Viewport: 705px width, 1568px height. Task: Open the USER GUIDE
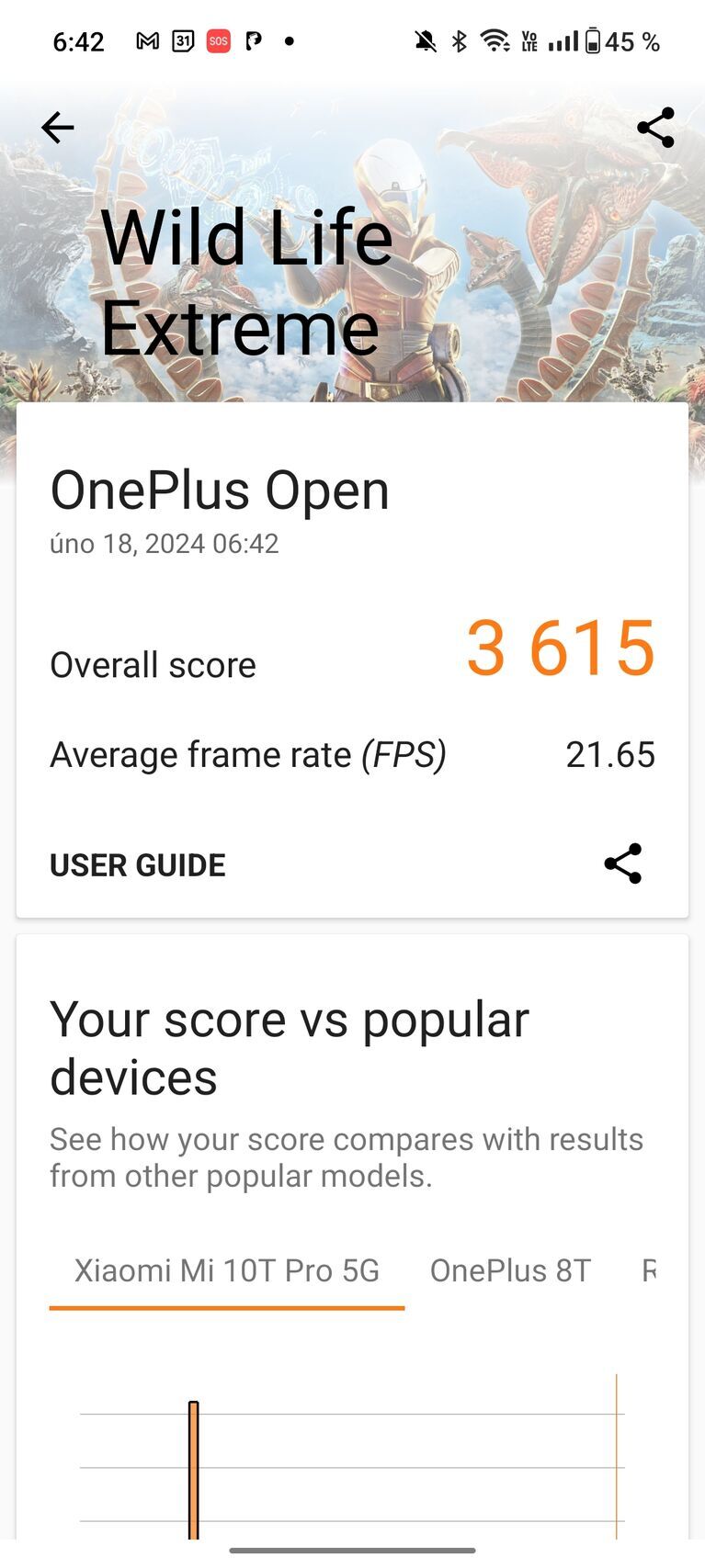[137, 863]
